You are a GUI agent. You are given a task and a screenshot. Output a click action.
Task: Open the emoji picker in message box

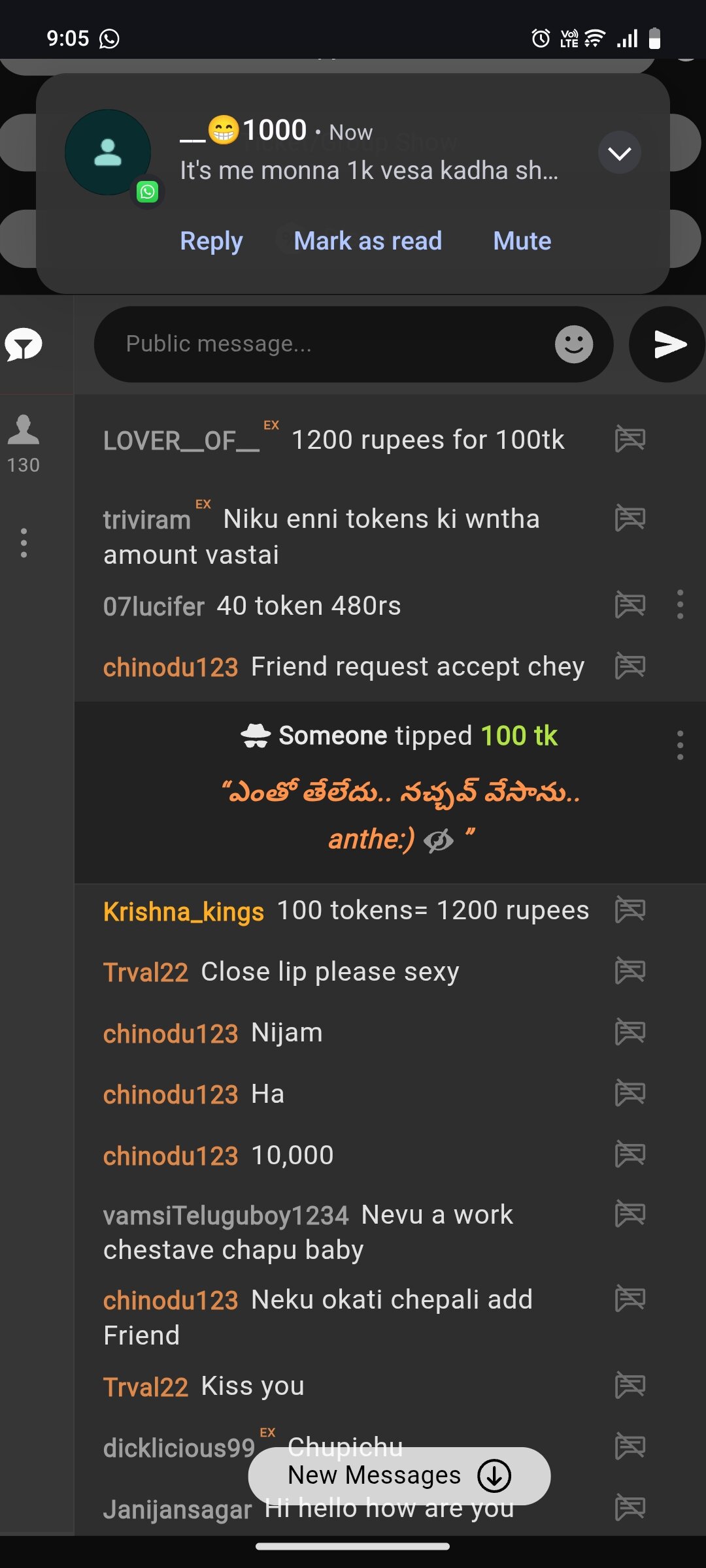tap(573, 344)
